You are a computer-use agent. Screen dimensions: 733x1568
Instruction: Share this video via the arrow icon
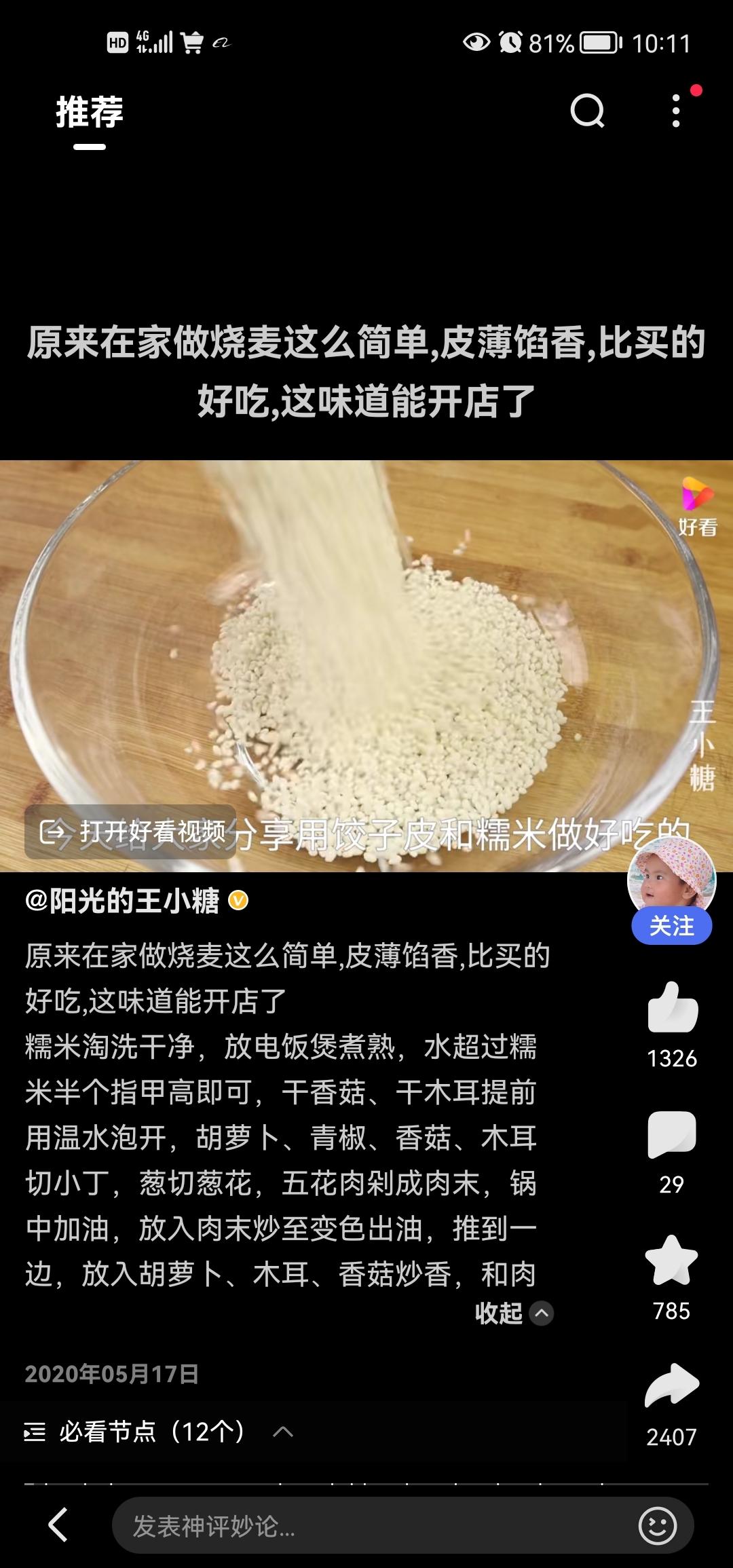click(x=671, y=1385)
